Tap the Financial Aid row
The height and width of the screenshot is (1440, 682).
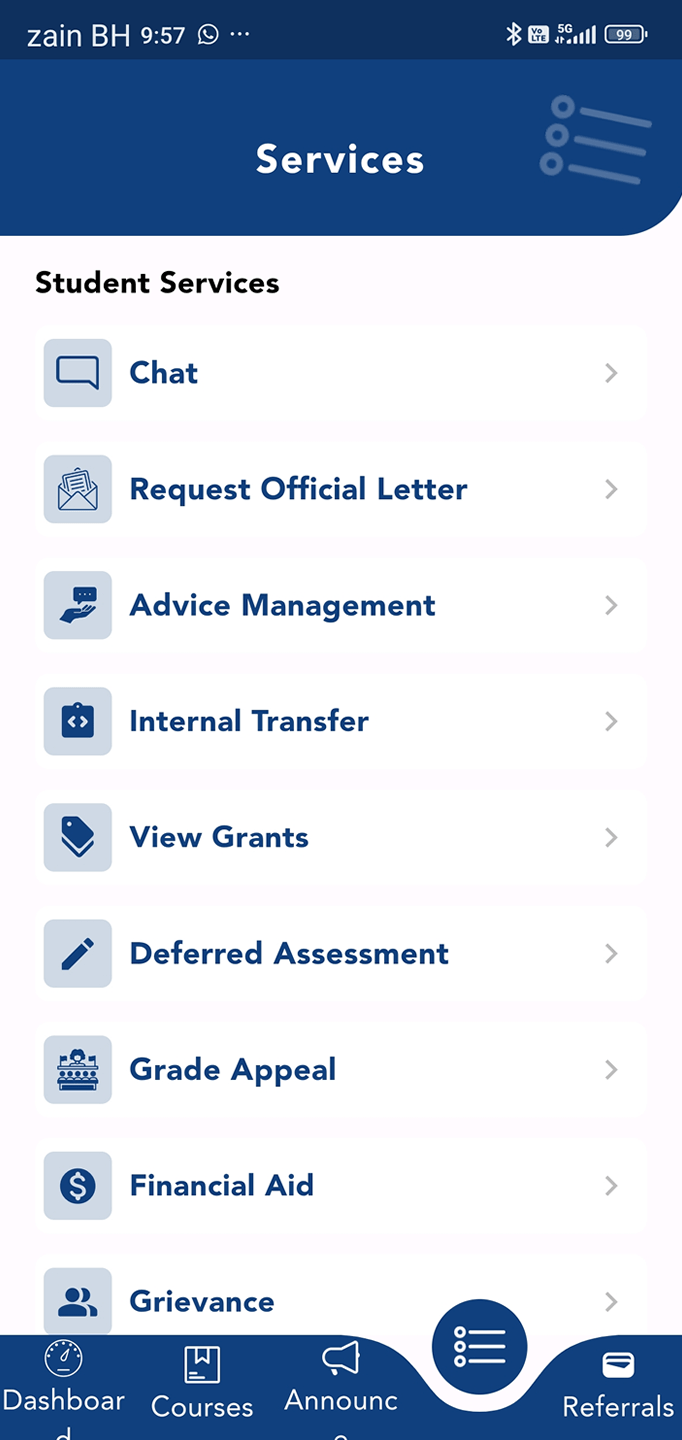click(340, 1185)
